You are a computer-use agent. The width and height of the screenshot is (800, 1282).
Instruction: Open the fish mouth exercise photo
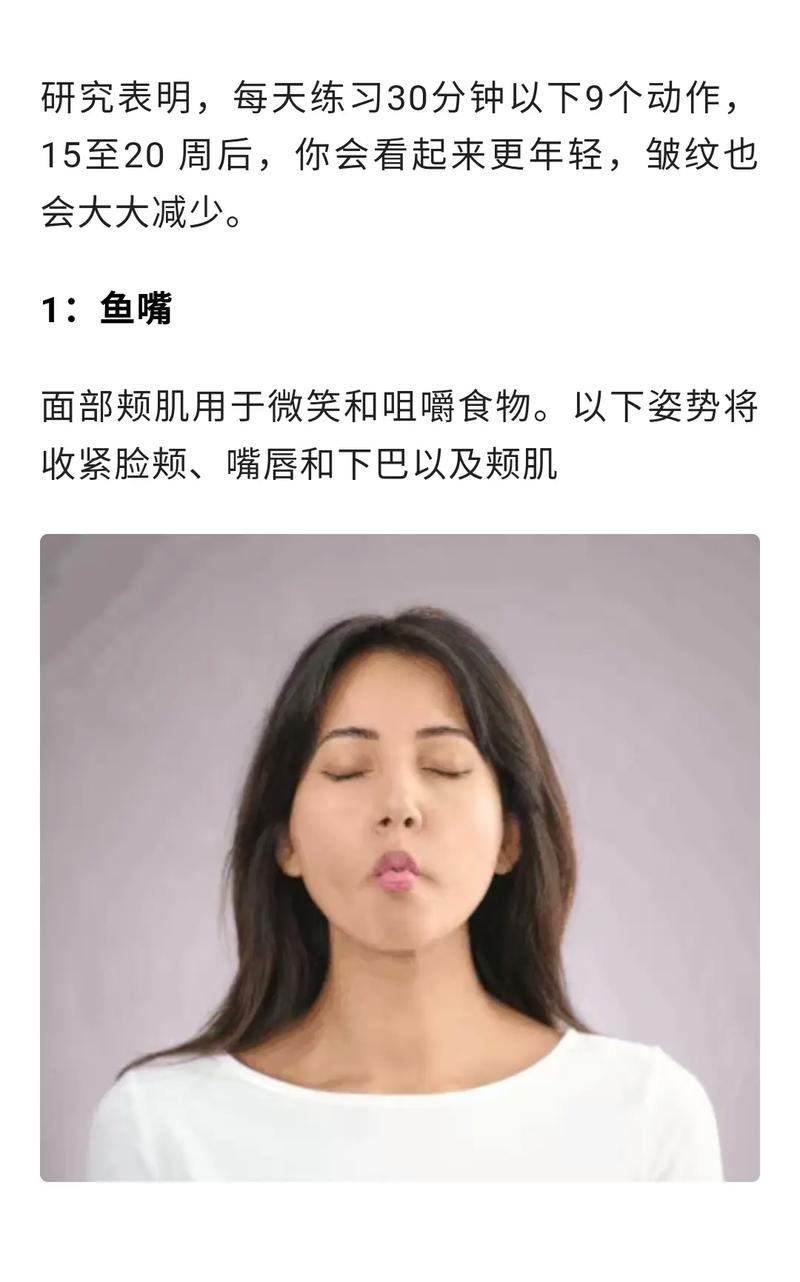(x=400, y=857)
